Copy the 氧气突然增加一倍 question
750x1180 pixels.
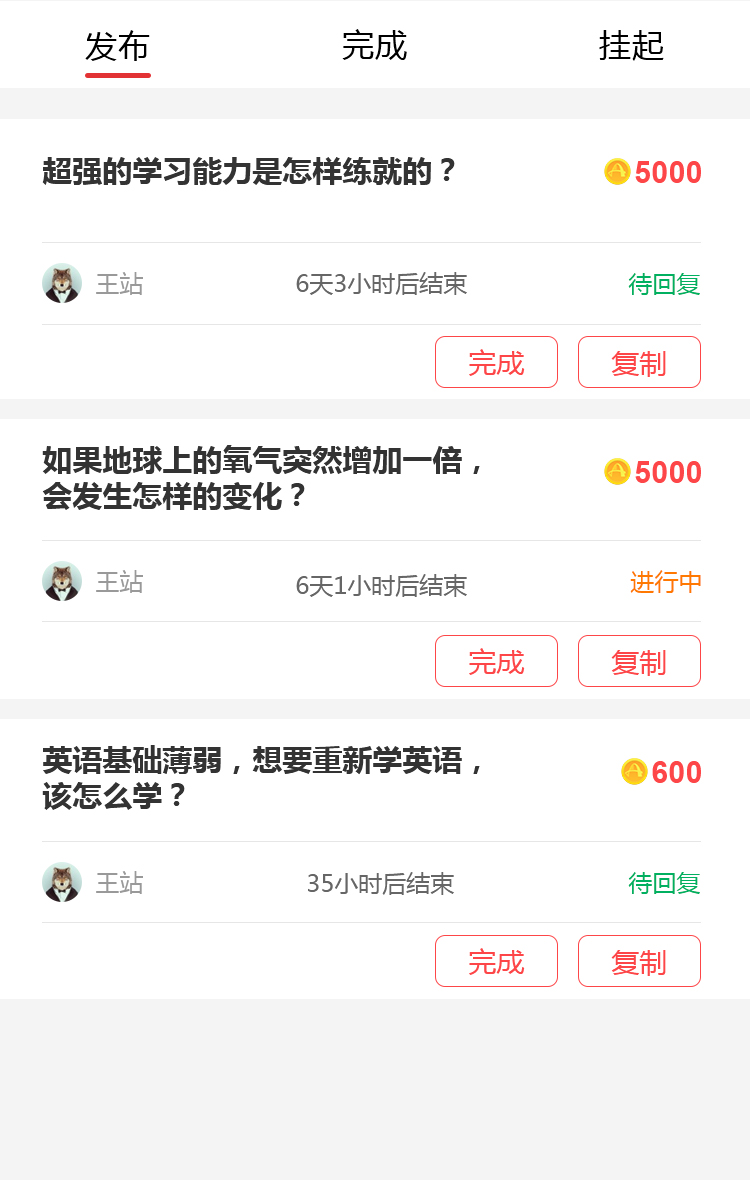(639, 661)
